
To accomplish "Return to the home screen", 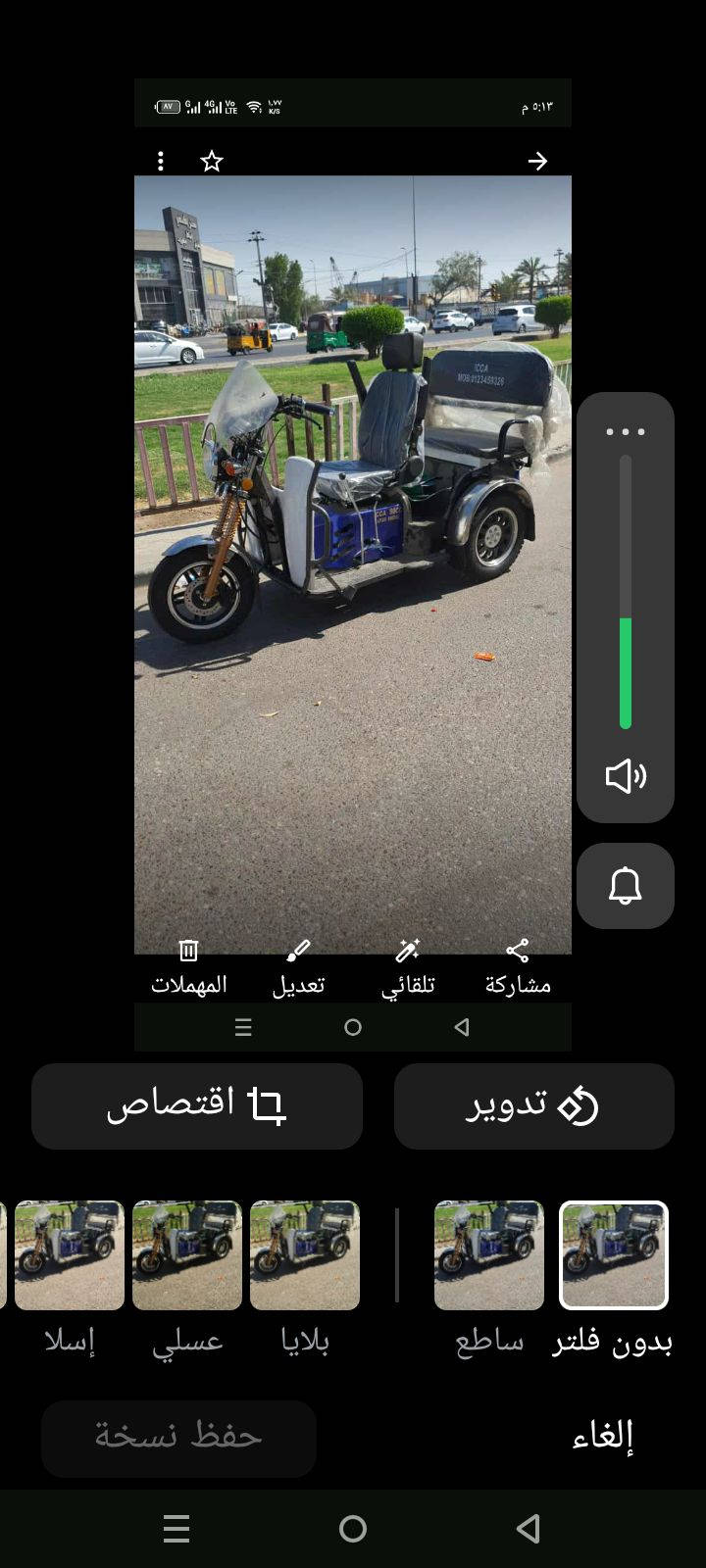I will tap(353, 1528).
